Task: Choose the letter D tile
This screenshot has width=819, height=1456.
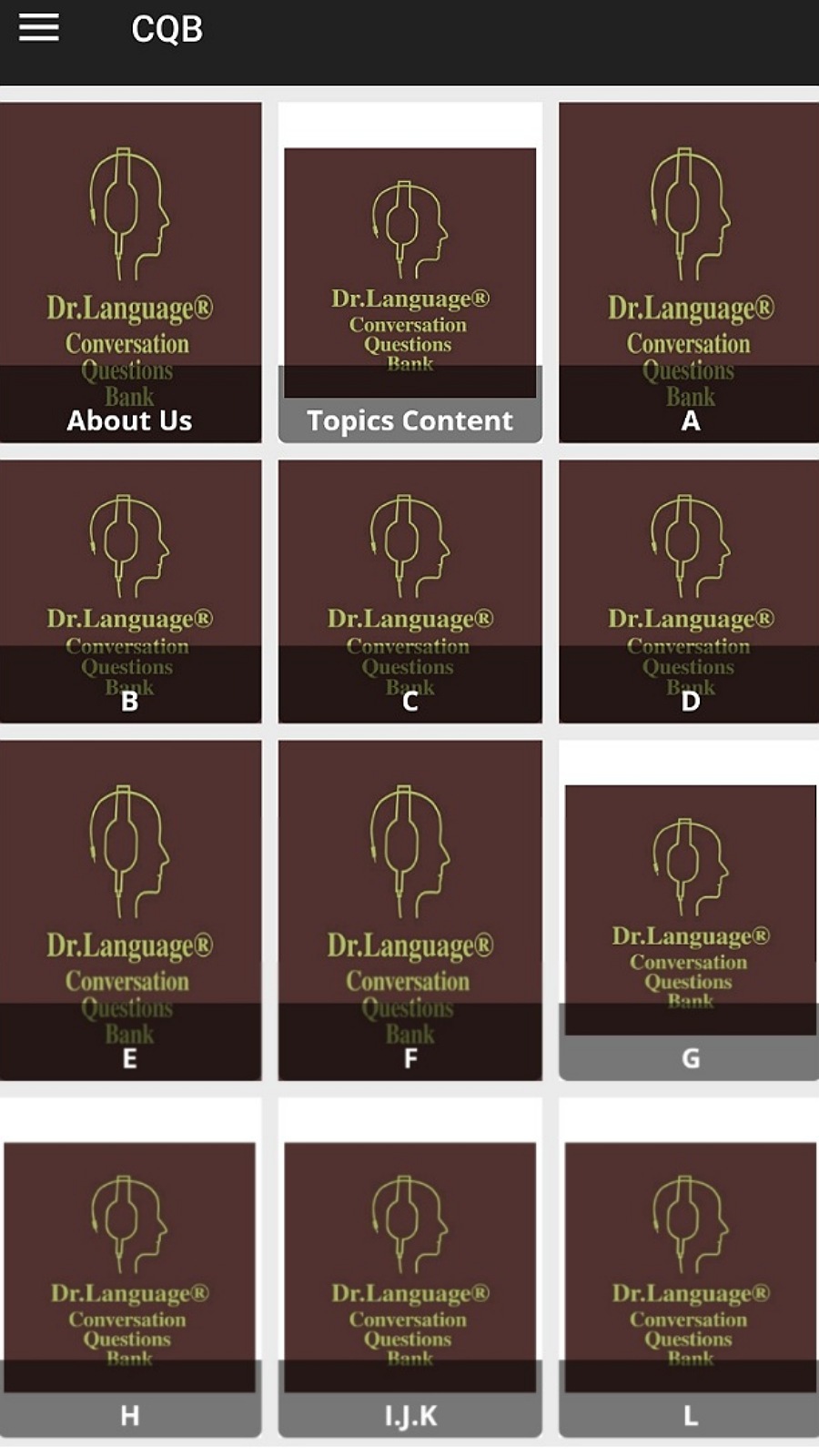Action: pos(689,591)
